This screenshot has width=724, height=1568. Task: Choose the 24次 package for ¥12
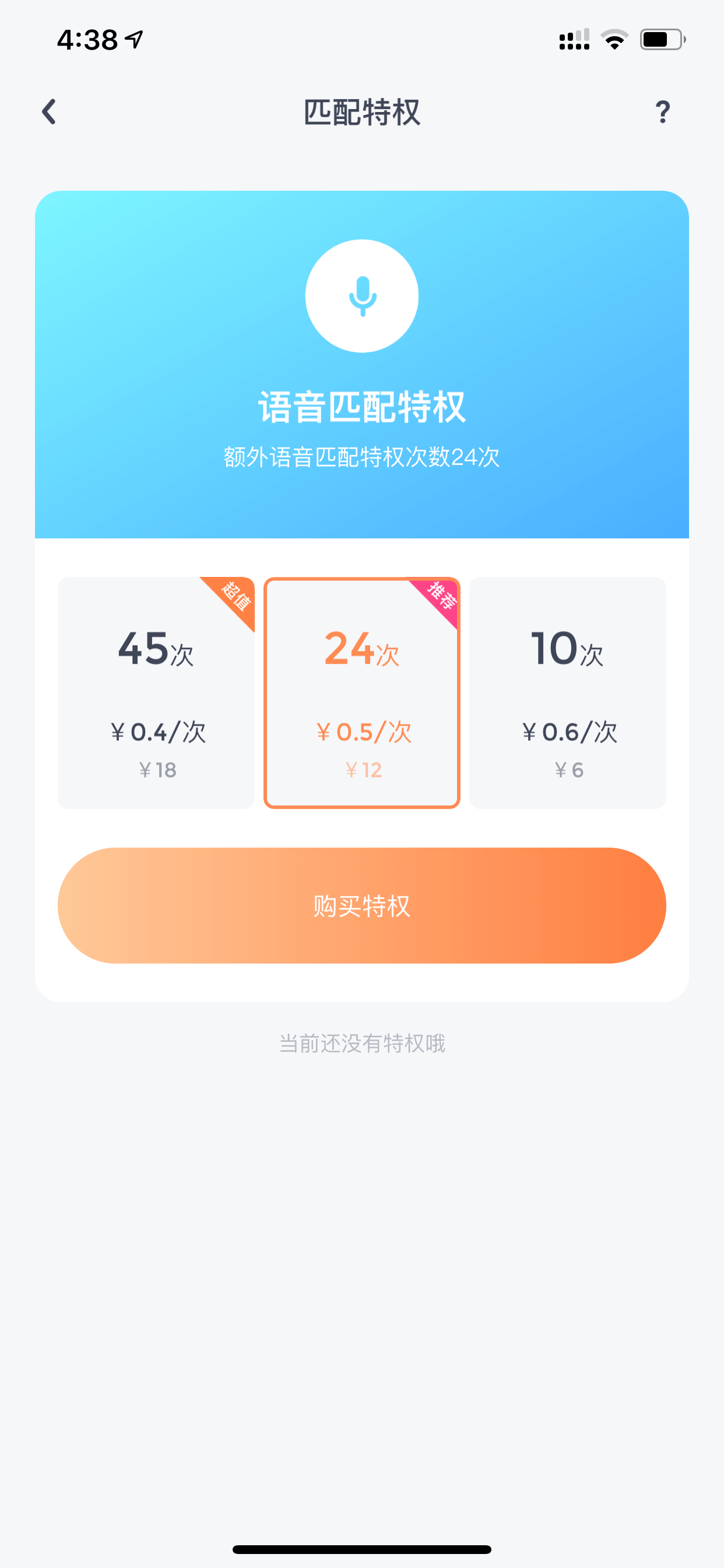[x=362, y=692]
